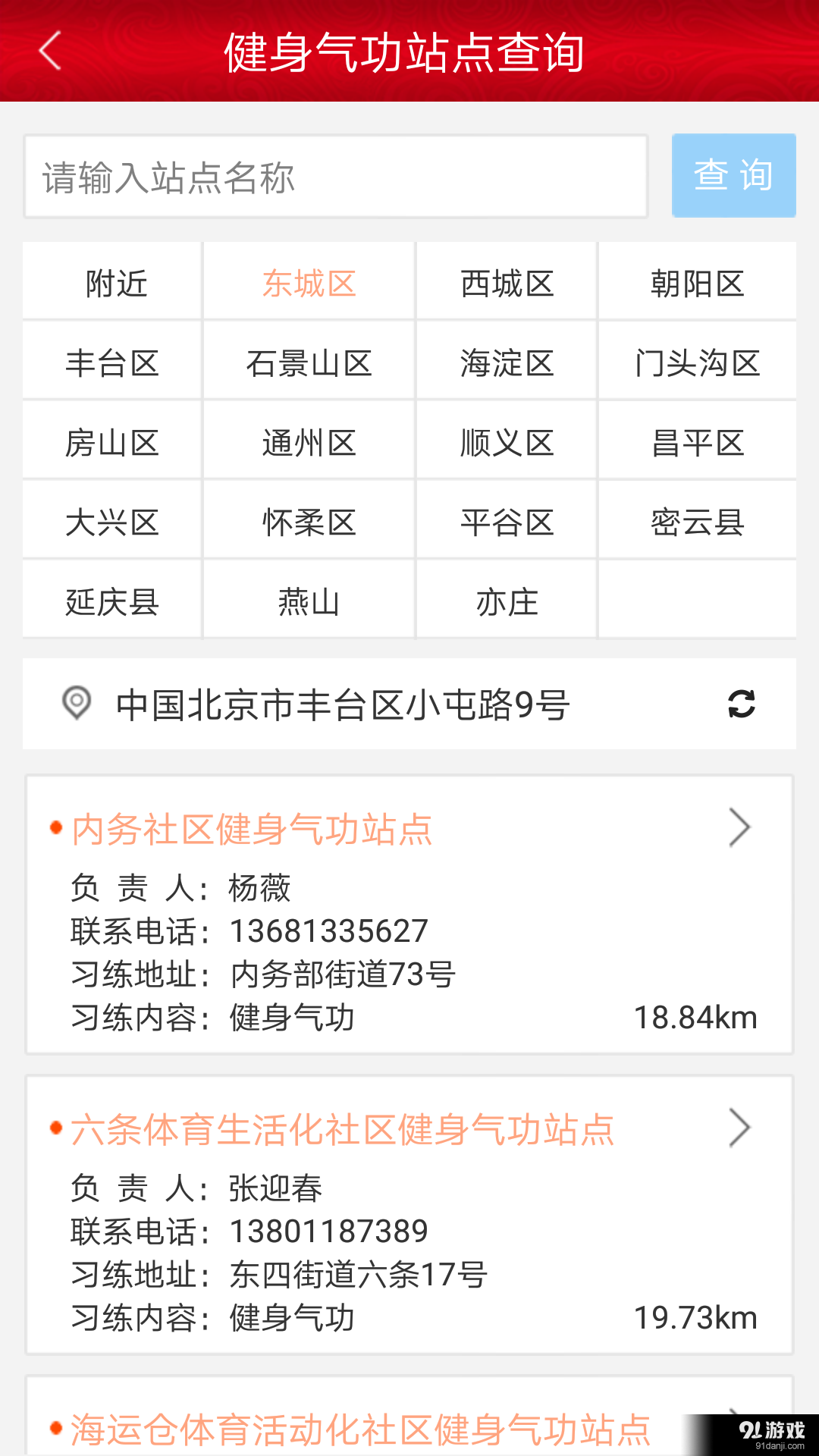View the selected 东城区 district tab
The height and width of the screenshot is (1456, 819).
tap(308, 282)
